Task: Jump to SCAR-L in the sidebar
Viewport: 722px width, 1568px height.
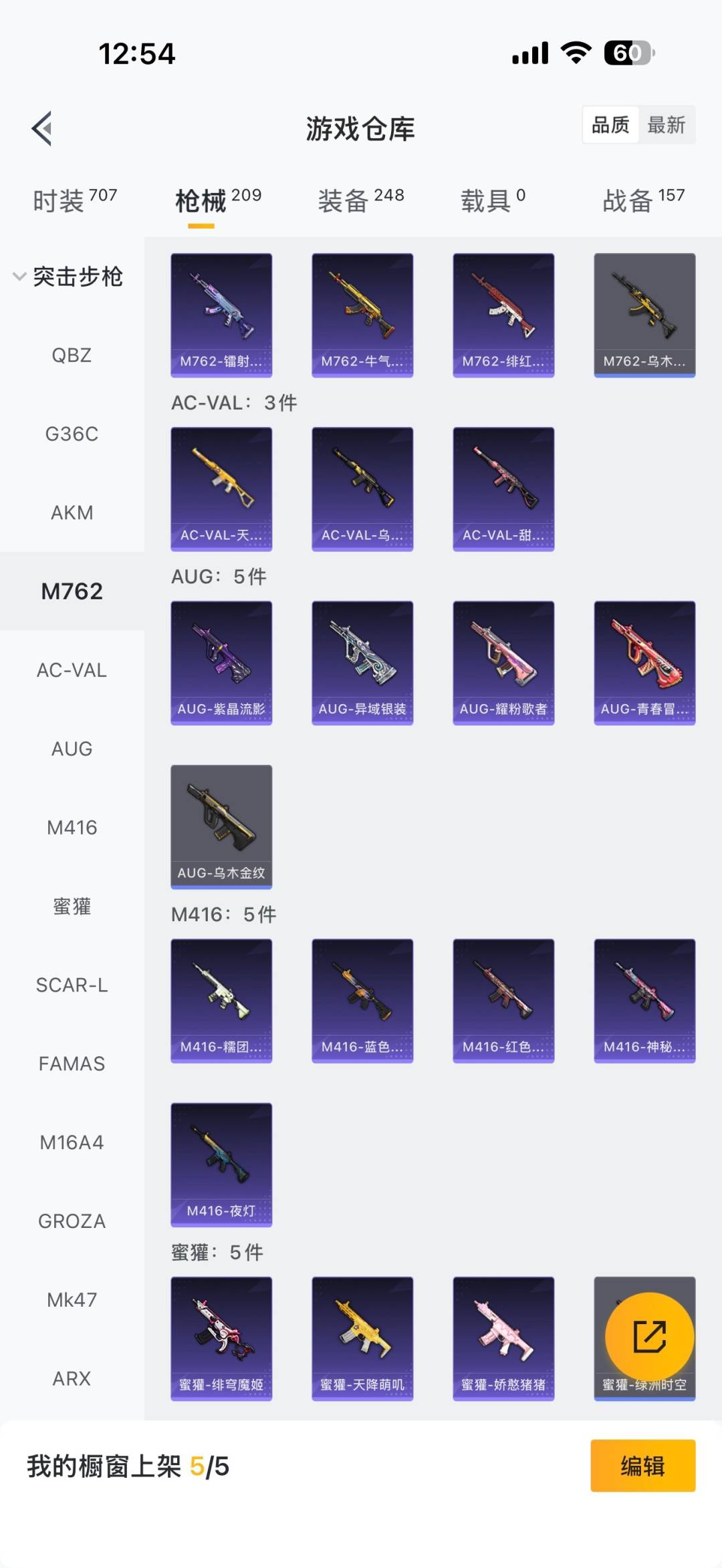Action: pyautogui.click(x=72, y=985)
